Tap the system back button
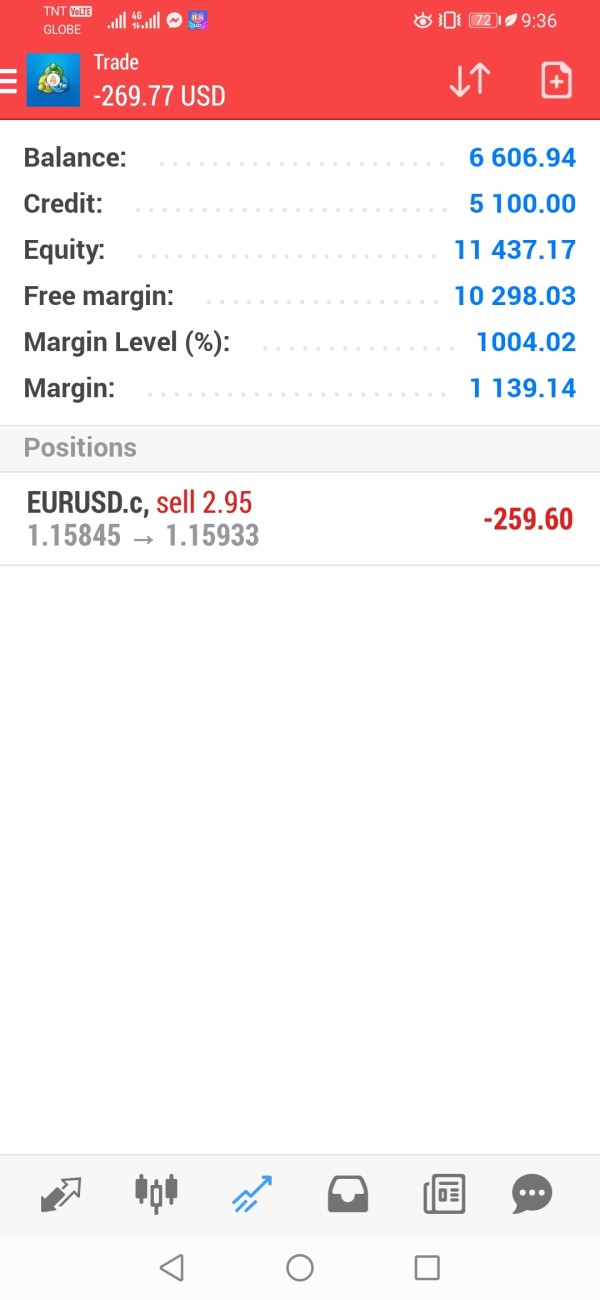Image resolution: width=600 pixels, height=1300 pixels. tap(172, 1268)
